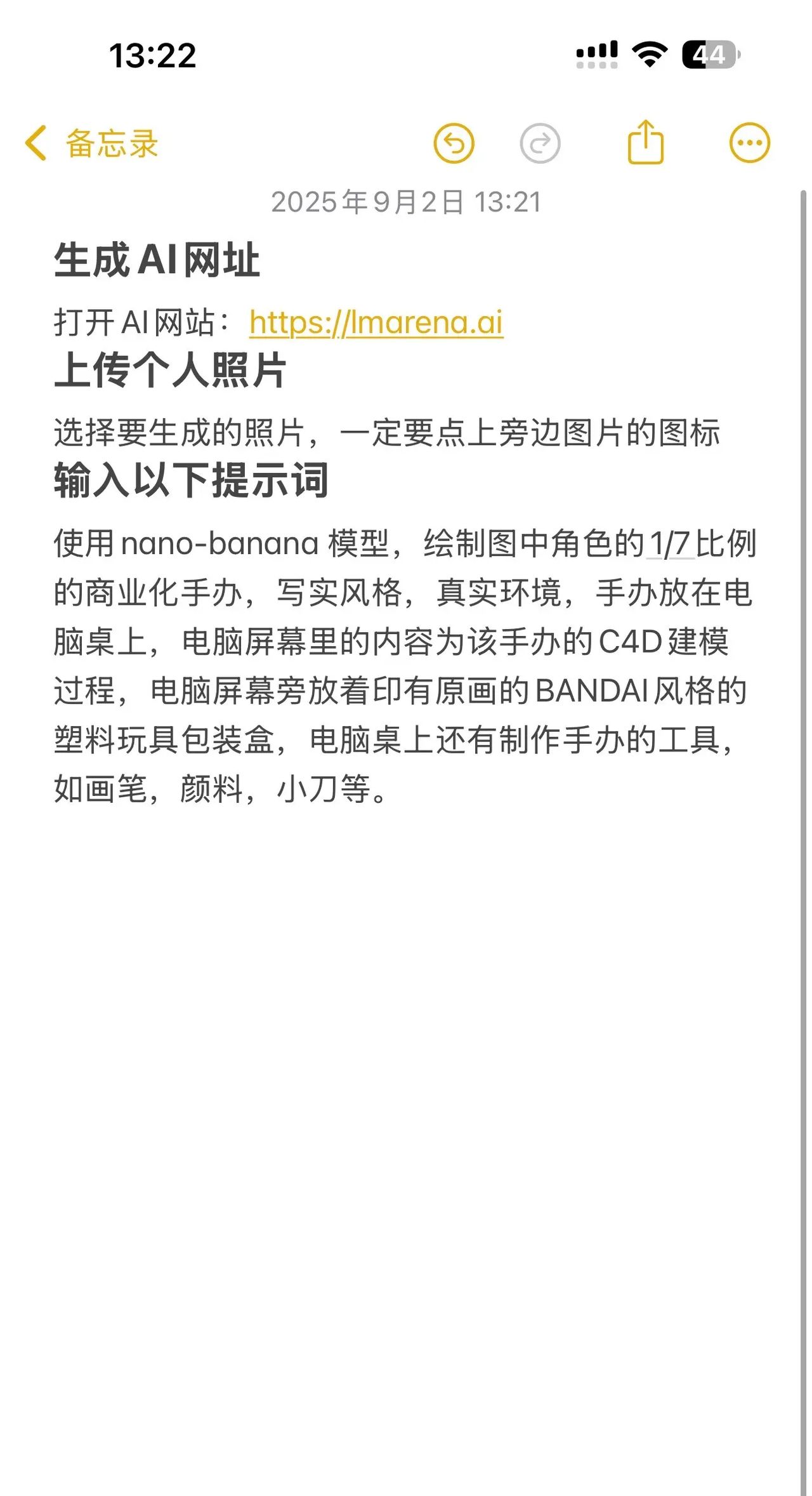Tap the back chevron next to 备忘录
Screen dimensions: 812x1496
click(x=36, y=144)
